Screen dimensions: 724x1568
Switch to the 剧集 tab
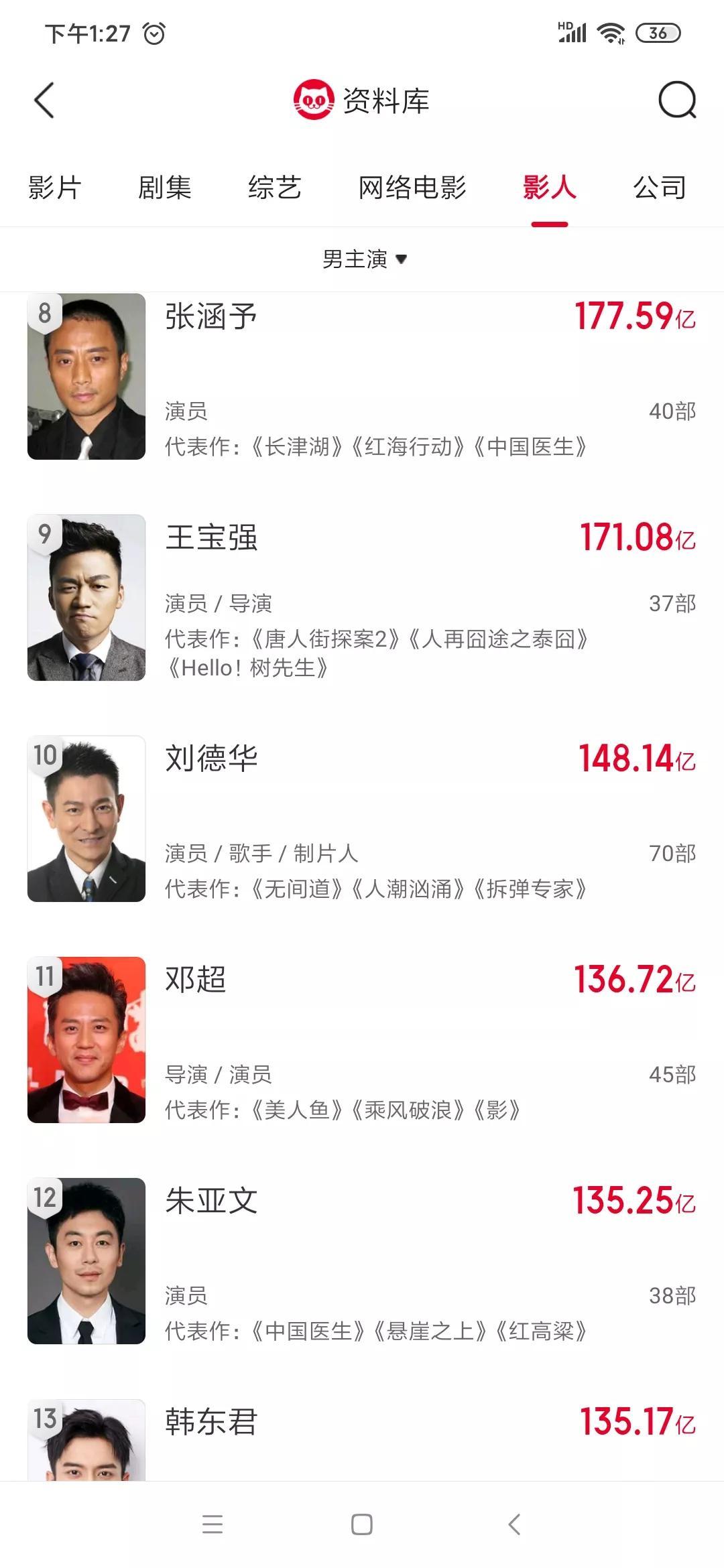point(165,188)
